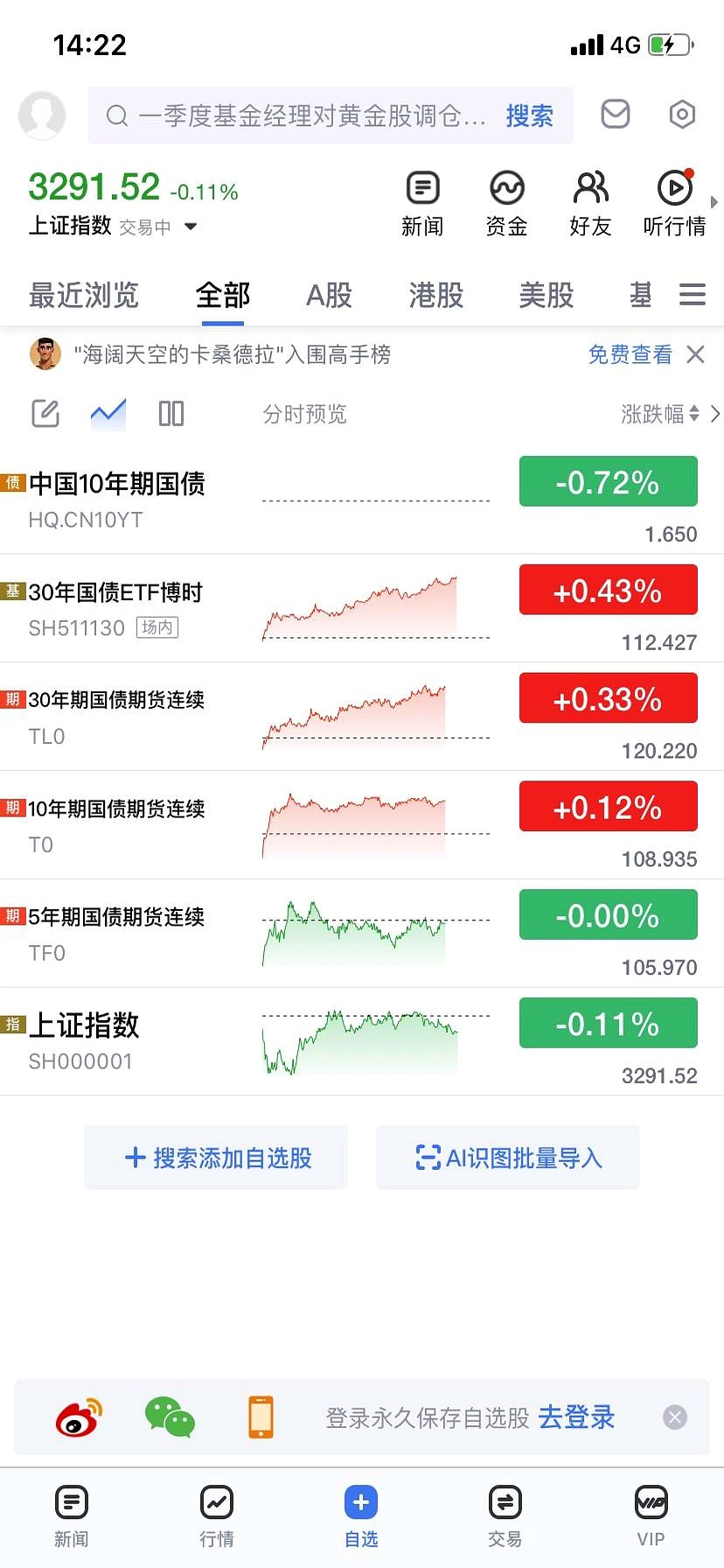Tap the 听行情 playback icon
The image size is (724, 1568).
tap(673, 187)
